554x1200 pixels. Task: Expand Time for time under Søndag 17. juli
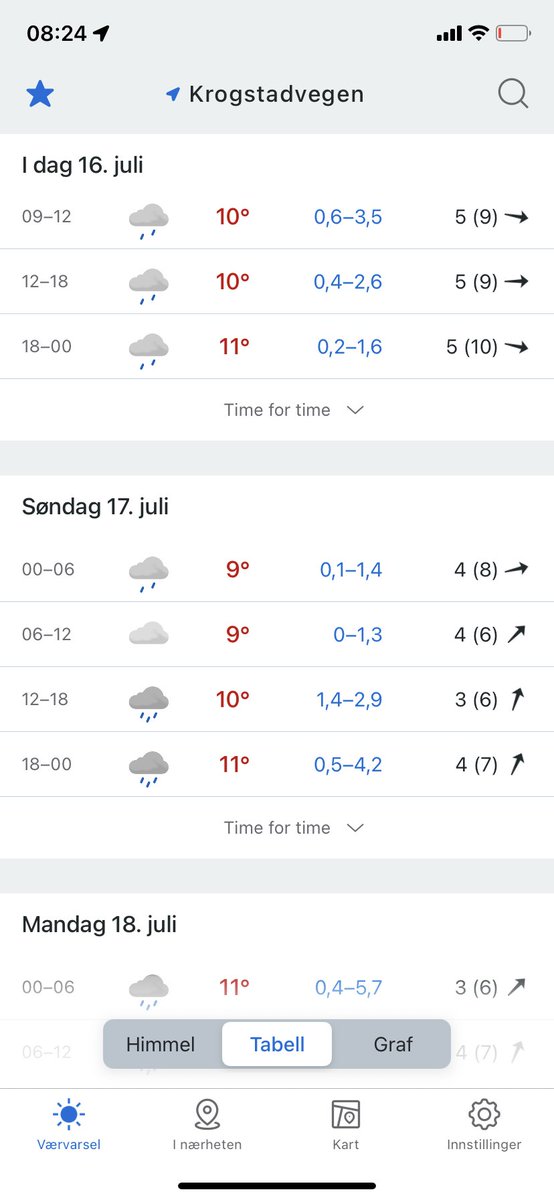point(294,828)
